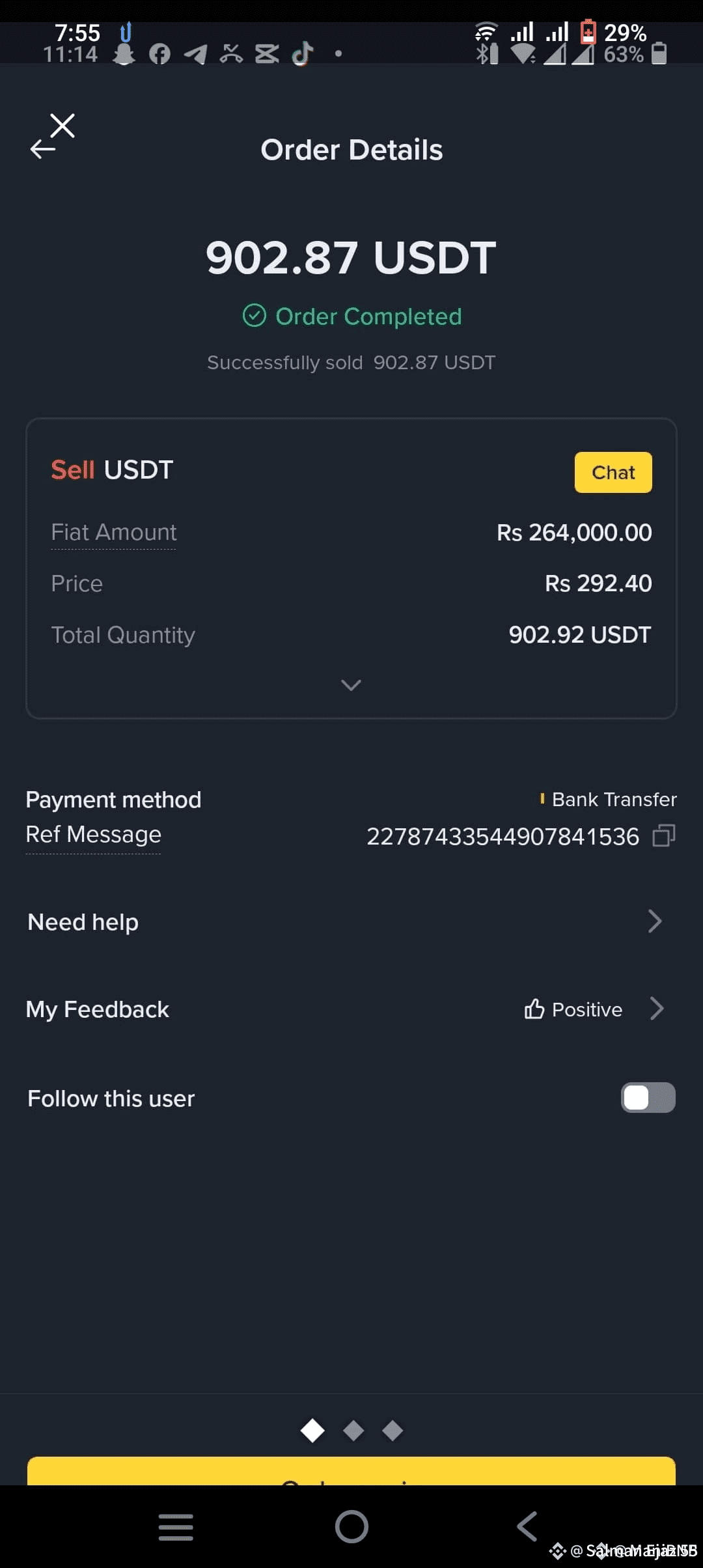Copy the Ref Message number
The image size is (703, 1568).
[x=663, y=835]
